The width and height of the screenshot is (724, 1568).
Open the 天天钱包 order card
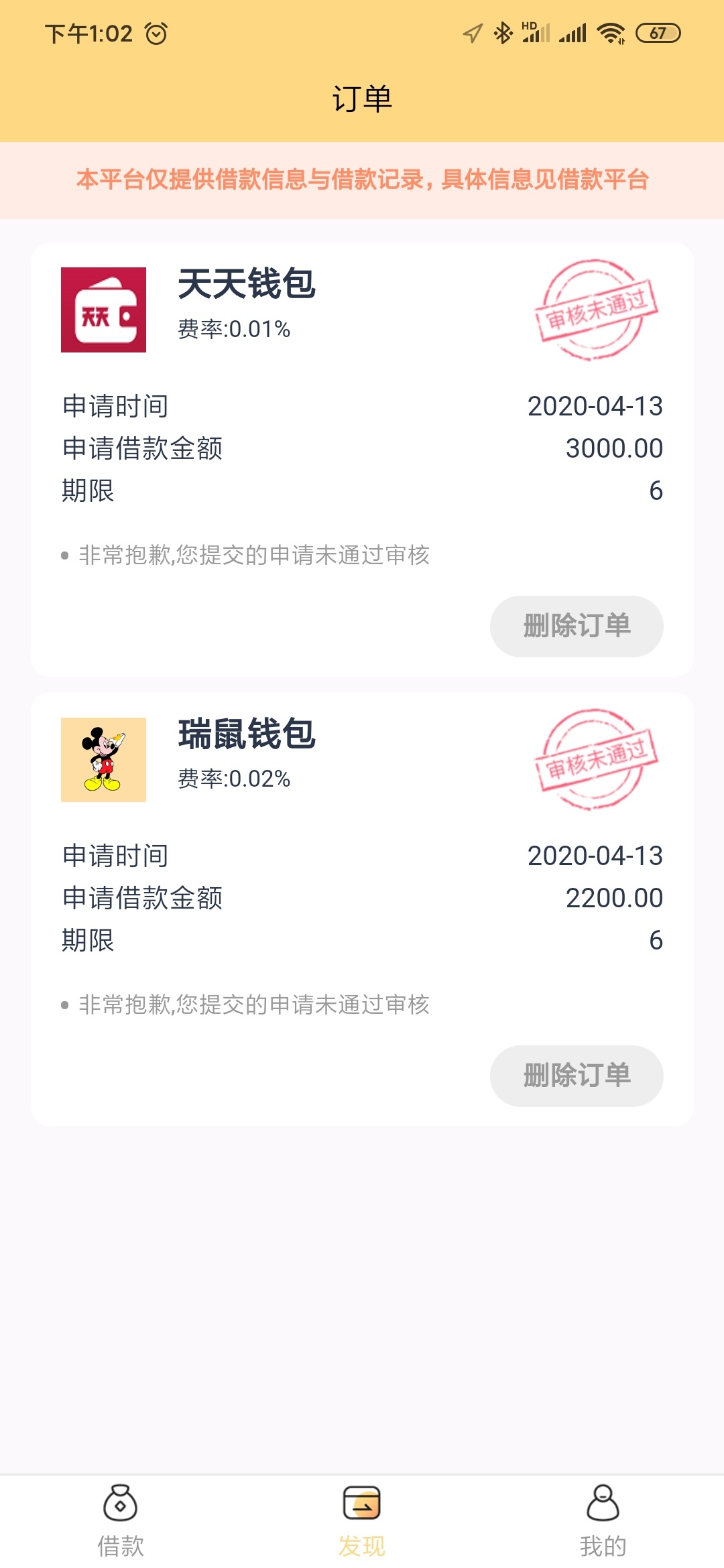[362, 460]
